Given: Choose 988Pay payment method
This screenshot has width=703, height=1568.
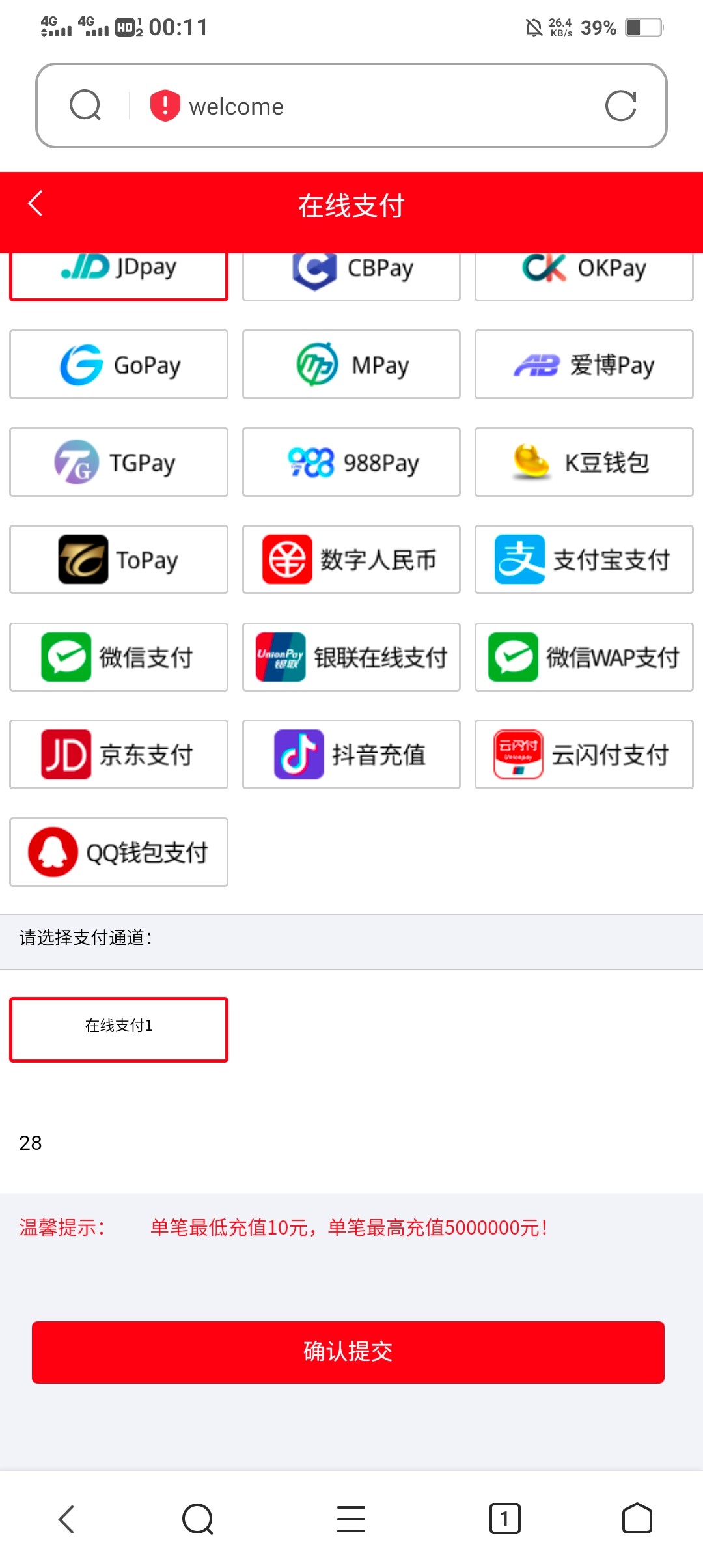Looking at the screenshot, I should coord(351,462).
